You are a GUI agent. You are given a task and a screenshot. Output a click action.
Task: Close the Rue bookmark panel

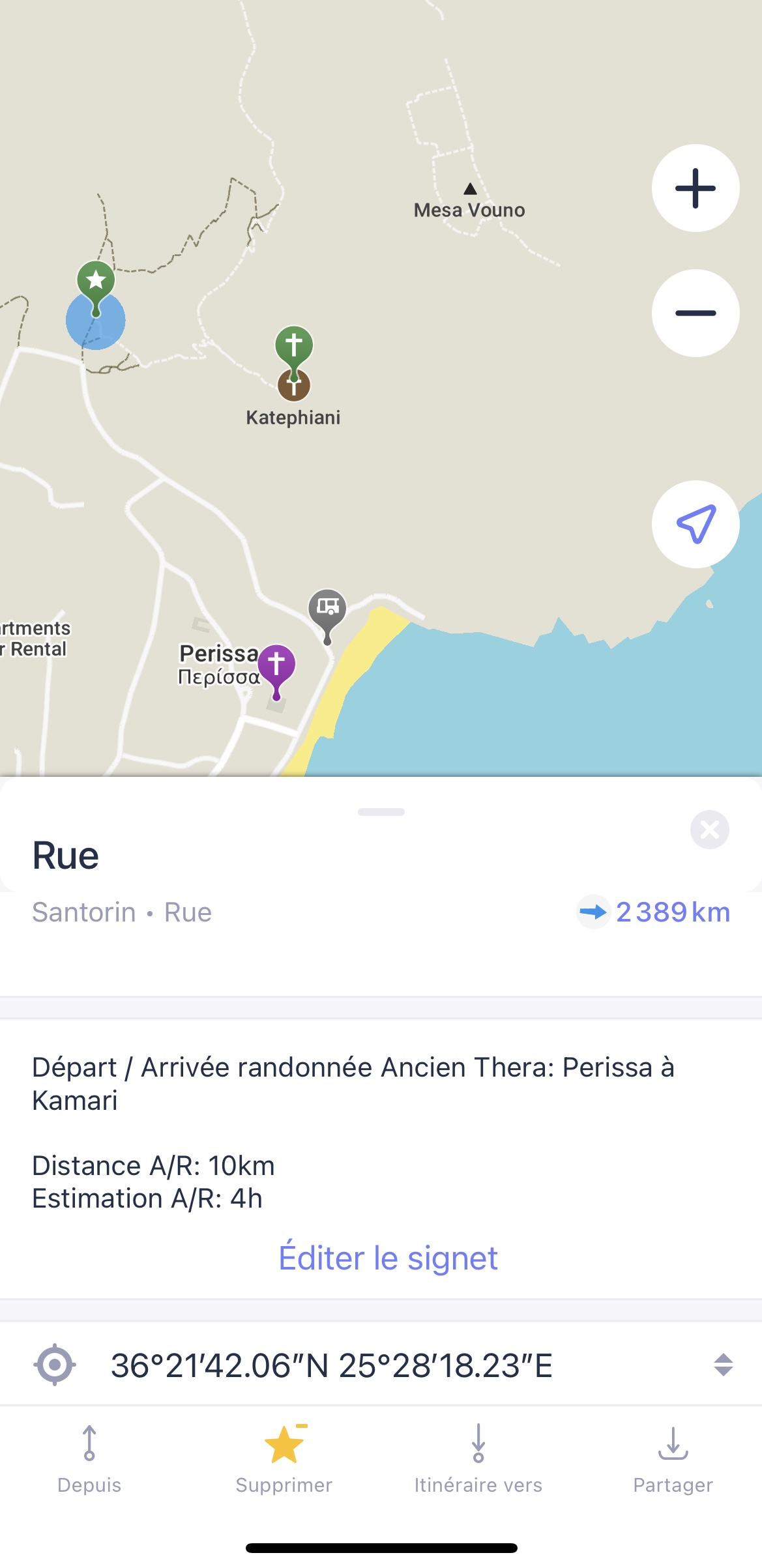click(709, 830)
